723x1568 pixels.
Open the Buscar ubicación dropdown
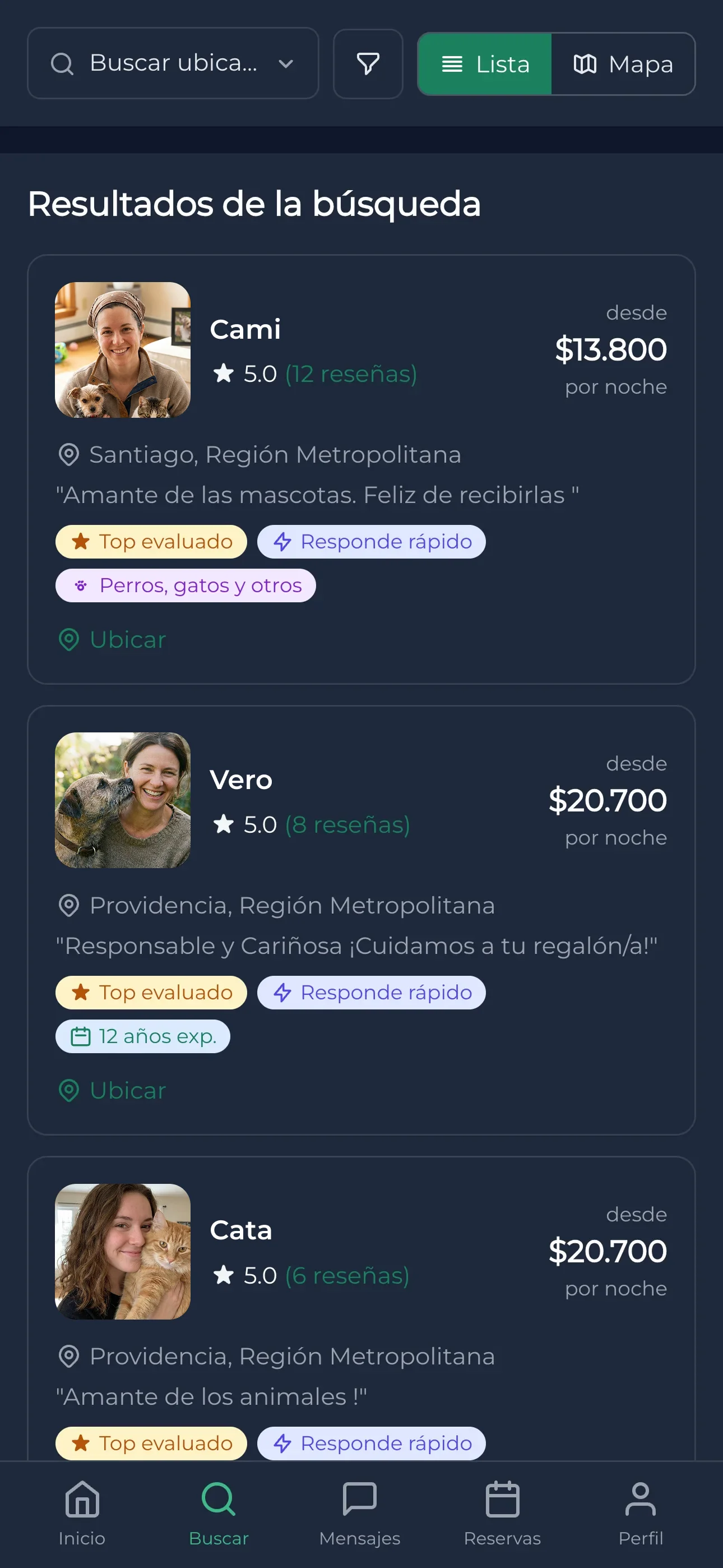[173, 63]
